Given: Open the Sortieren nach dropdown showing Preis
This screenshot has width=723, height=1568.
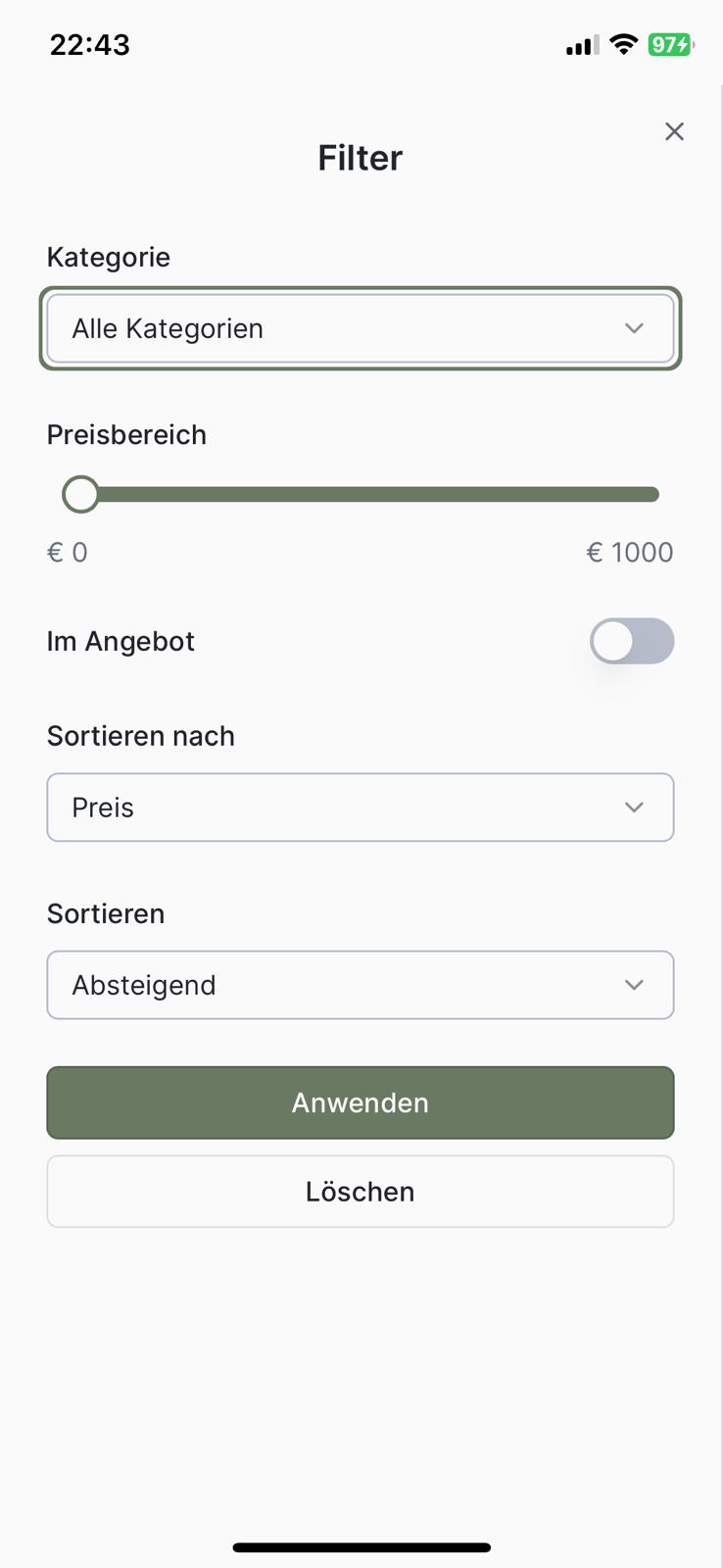Looking at the screenshot, I should [x=361, y=808].
